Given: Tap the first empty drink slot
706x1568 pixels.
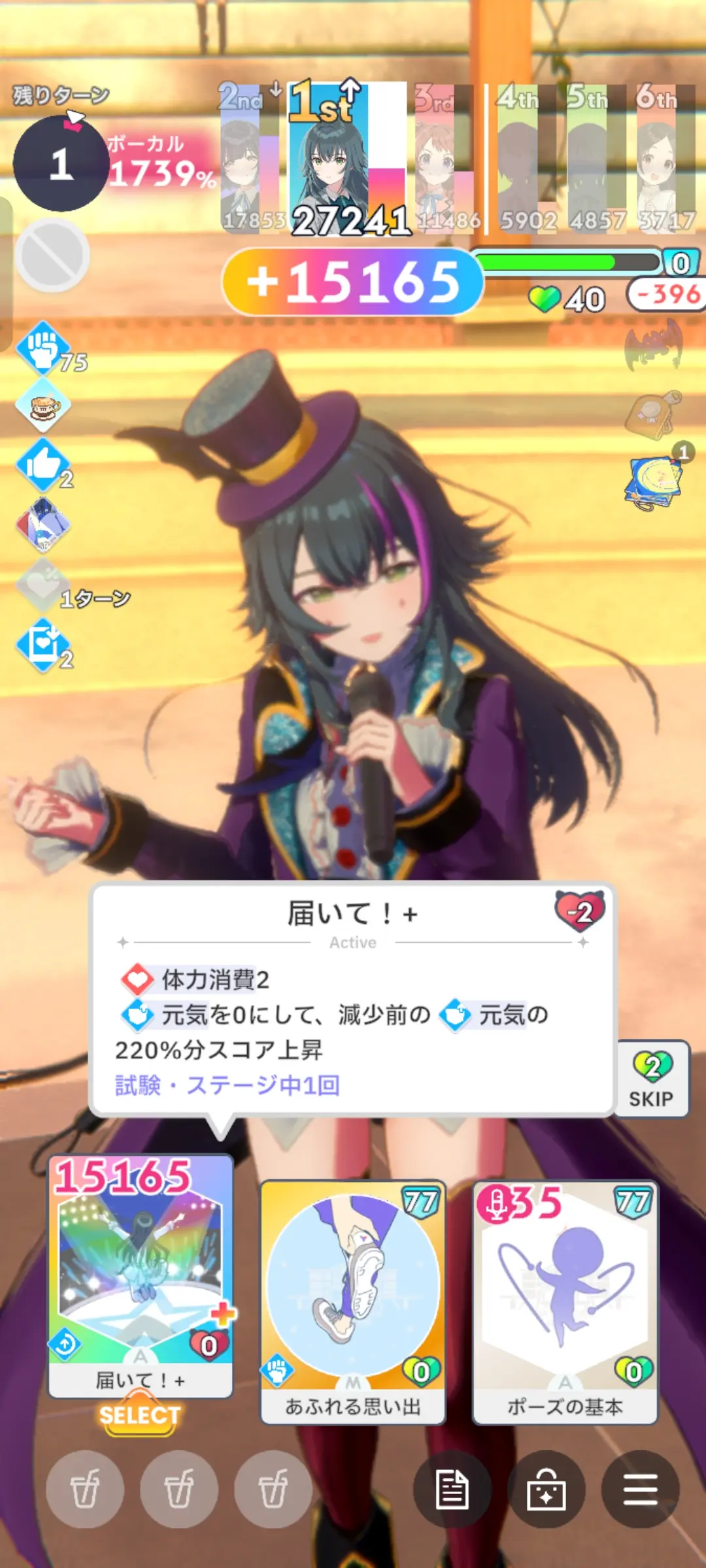Looking at the screenshot, I should (85, 1488).
